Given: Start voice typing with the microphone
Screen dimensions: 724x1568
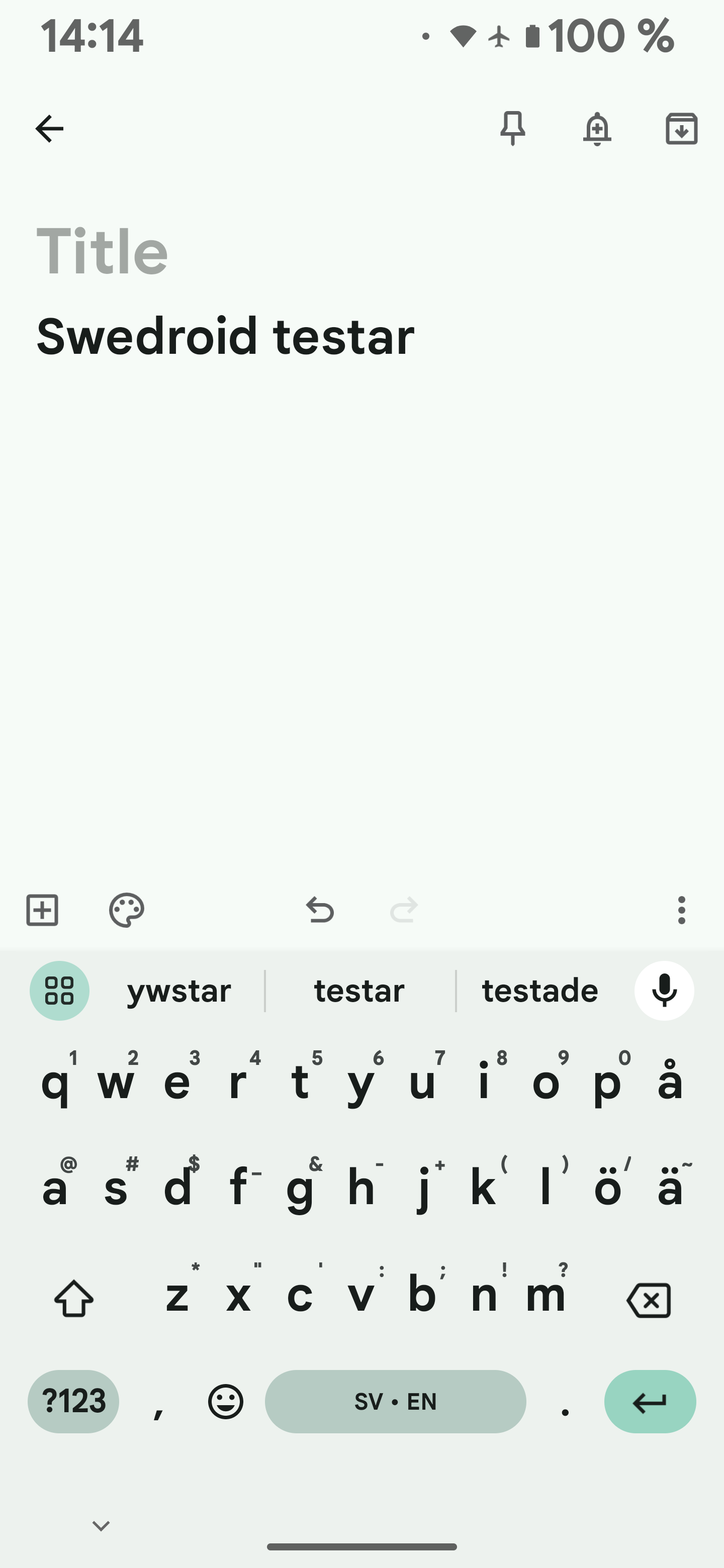Looking at the screenshot, I should pyautogui.click(x=664, y=991).
